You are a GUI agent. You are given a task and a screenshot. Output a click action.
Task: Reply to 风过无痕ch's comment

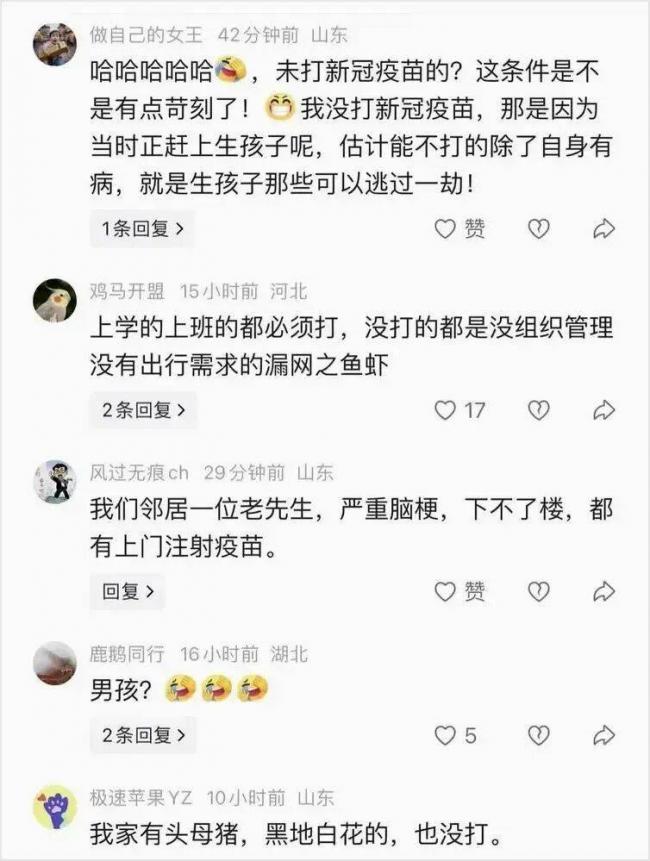click(128, 591)
